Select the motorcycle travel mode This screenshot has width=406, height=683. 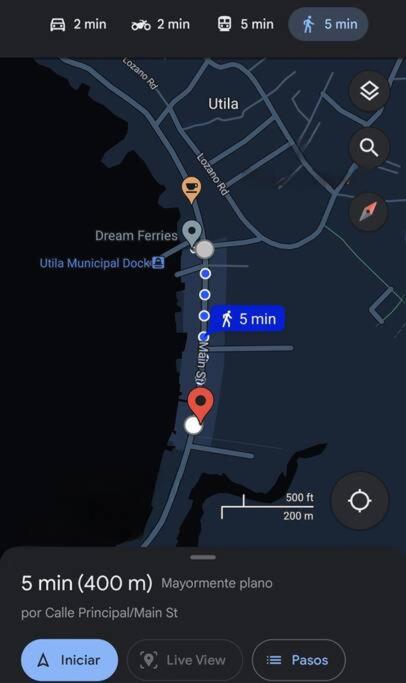point(160,24)
